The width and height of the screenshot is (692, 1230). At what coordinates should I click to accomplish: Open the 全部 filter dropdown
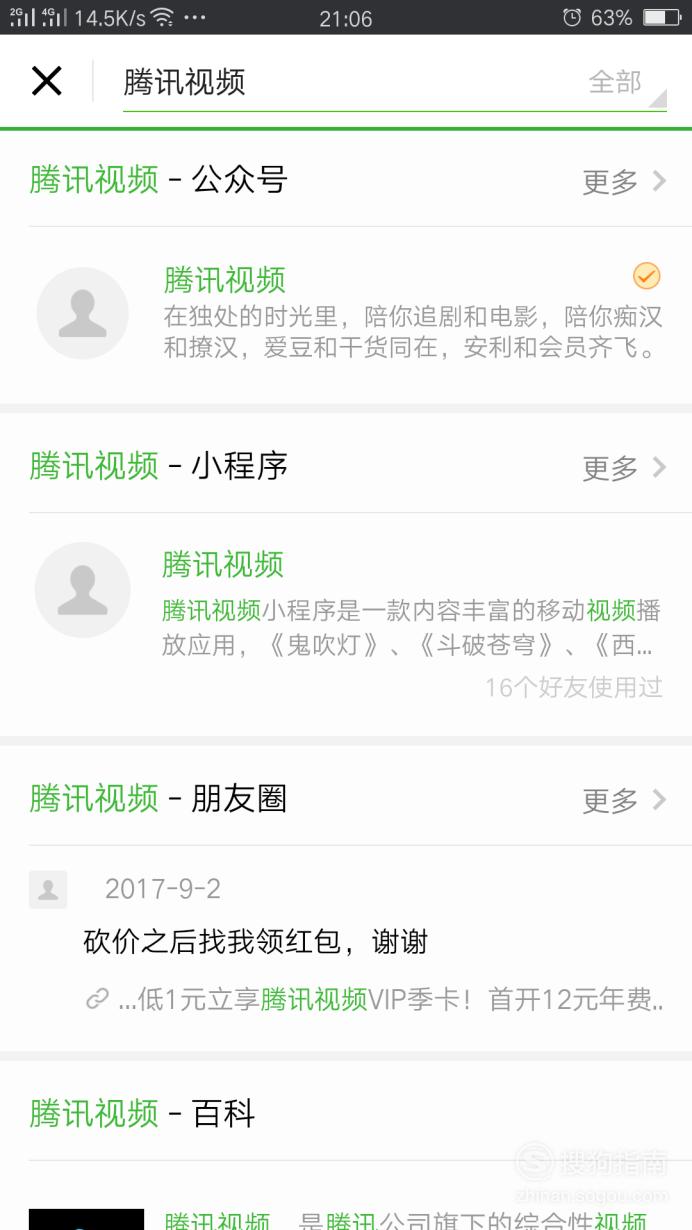pos(624,83)
